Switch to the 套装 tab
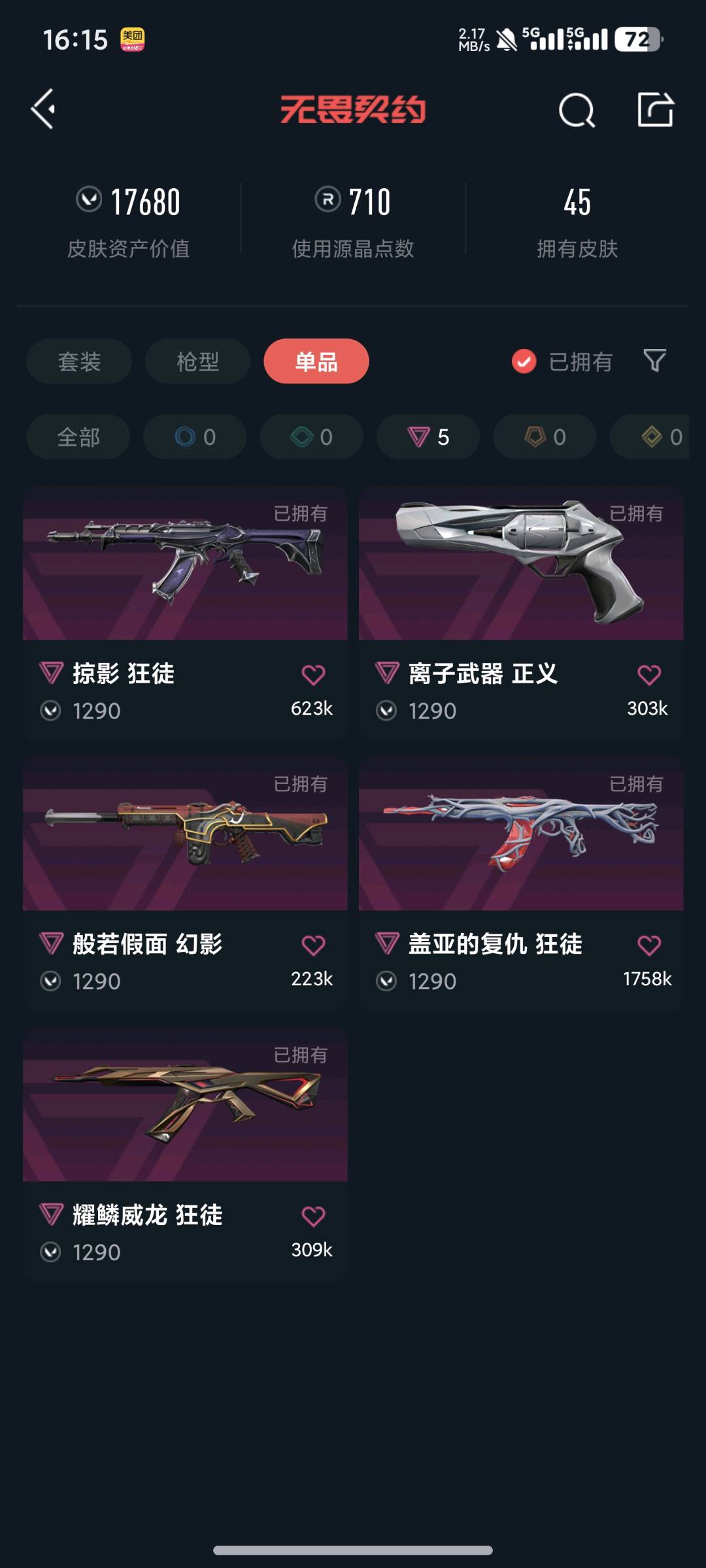 point(79,361)
